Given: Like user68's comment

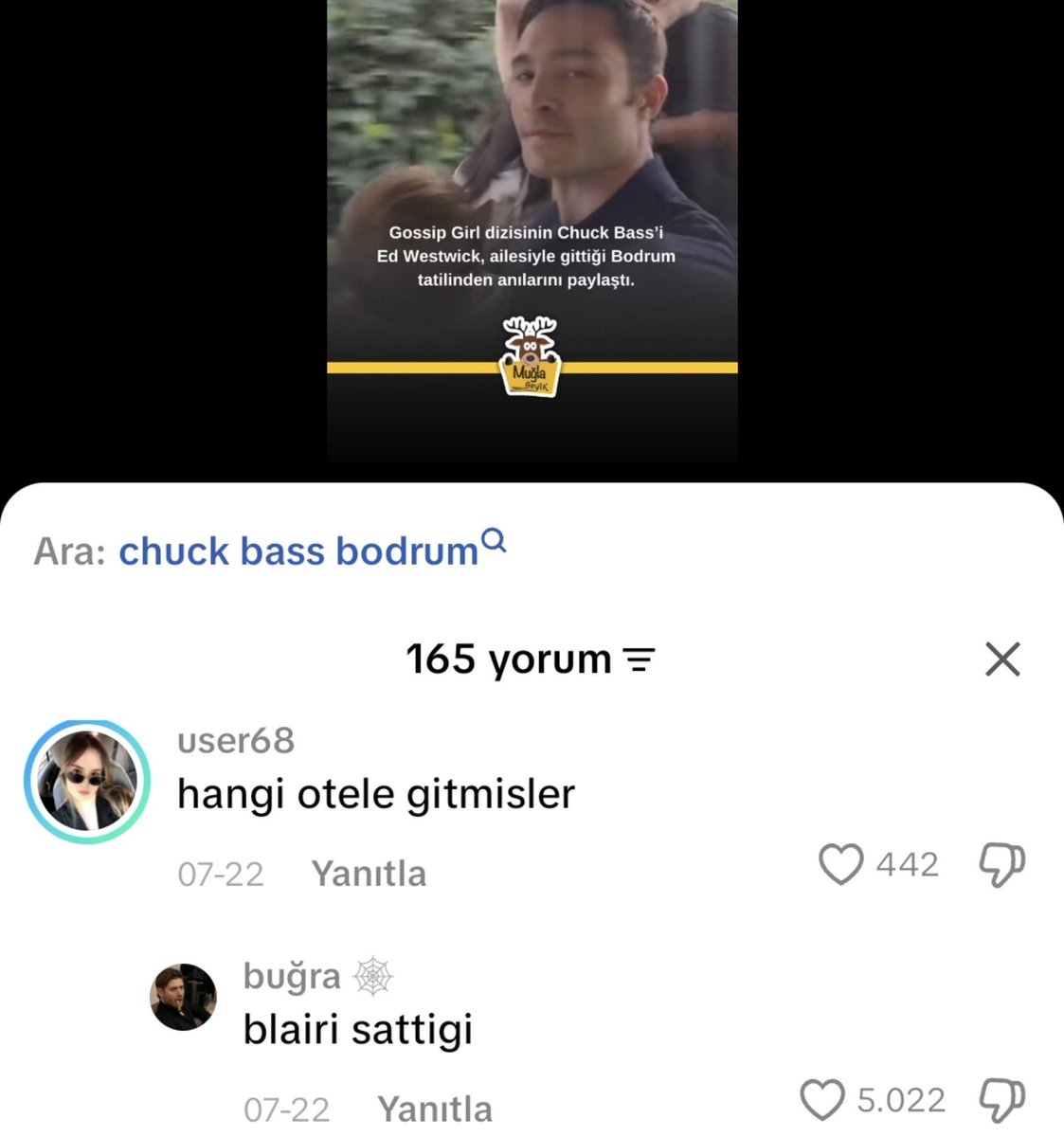Looking at the screenshot, I should 840,864.
